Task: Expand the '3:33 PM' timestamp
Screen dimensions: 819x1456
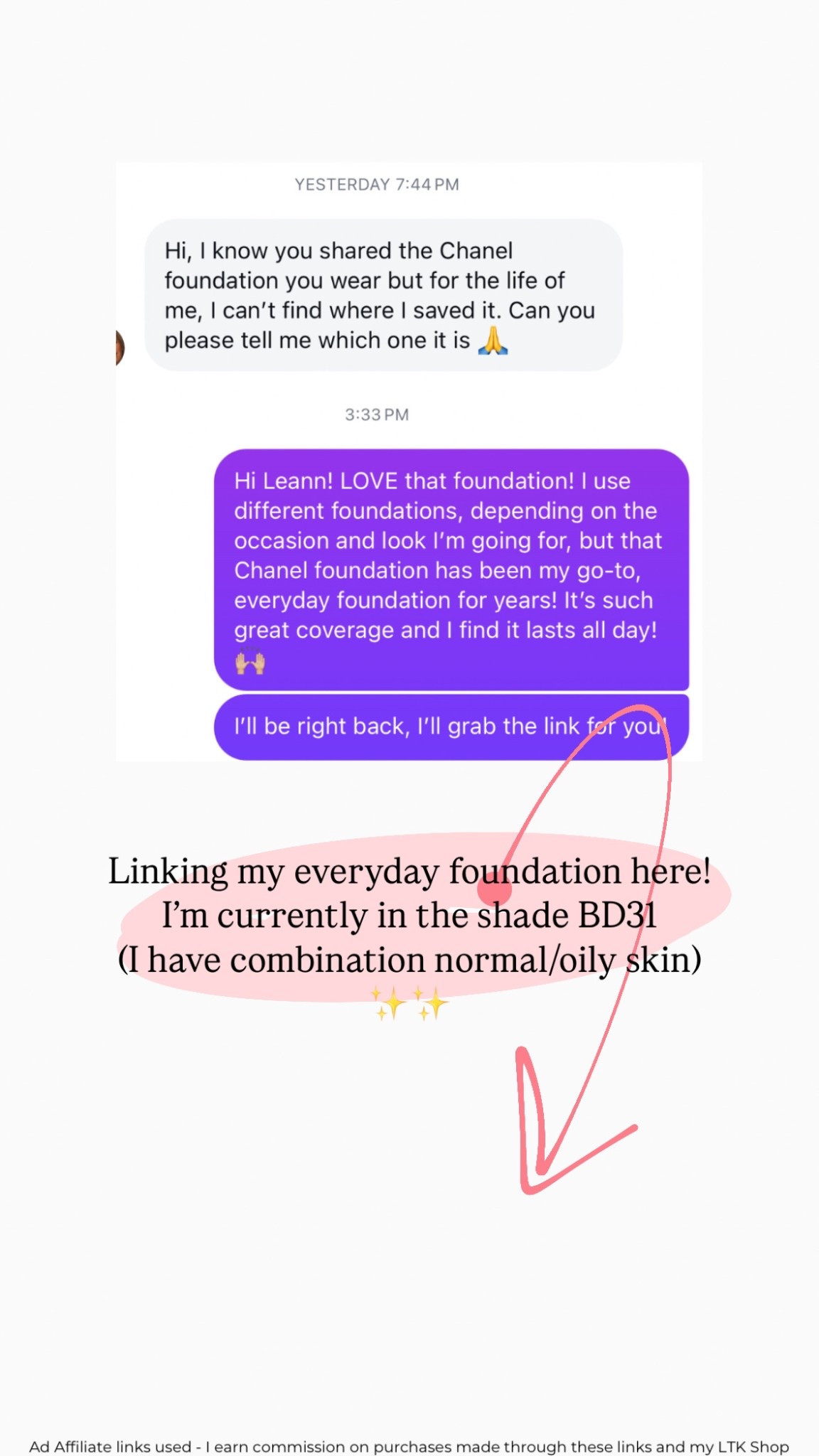Action: tap(377, 414)
